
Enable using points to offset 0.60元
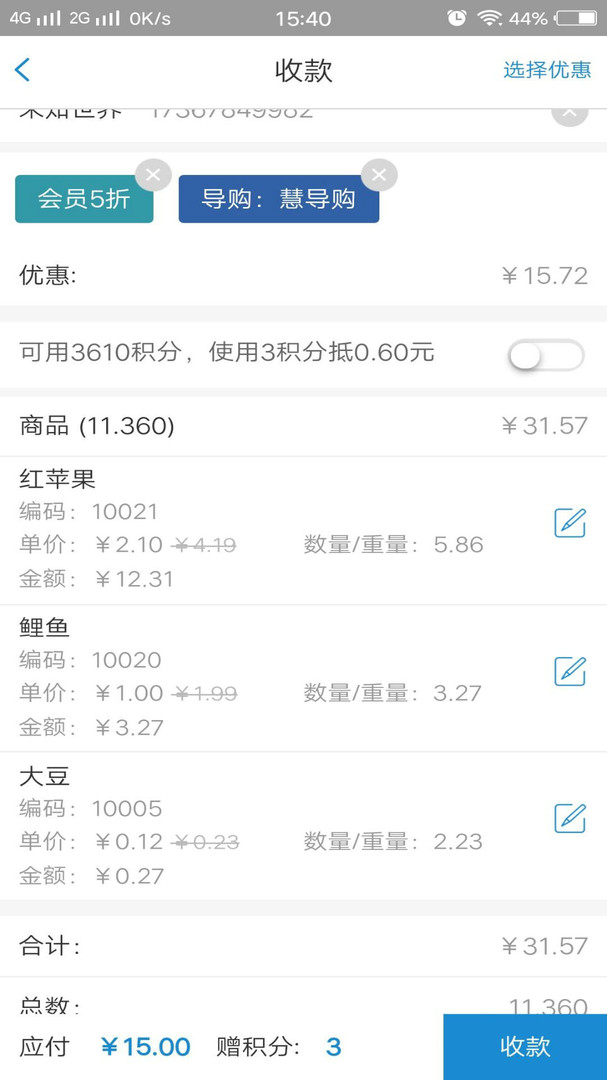(546, 354)
